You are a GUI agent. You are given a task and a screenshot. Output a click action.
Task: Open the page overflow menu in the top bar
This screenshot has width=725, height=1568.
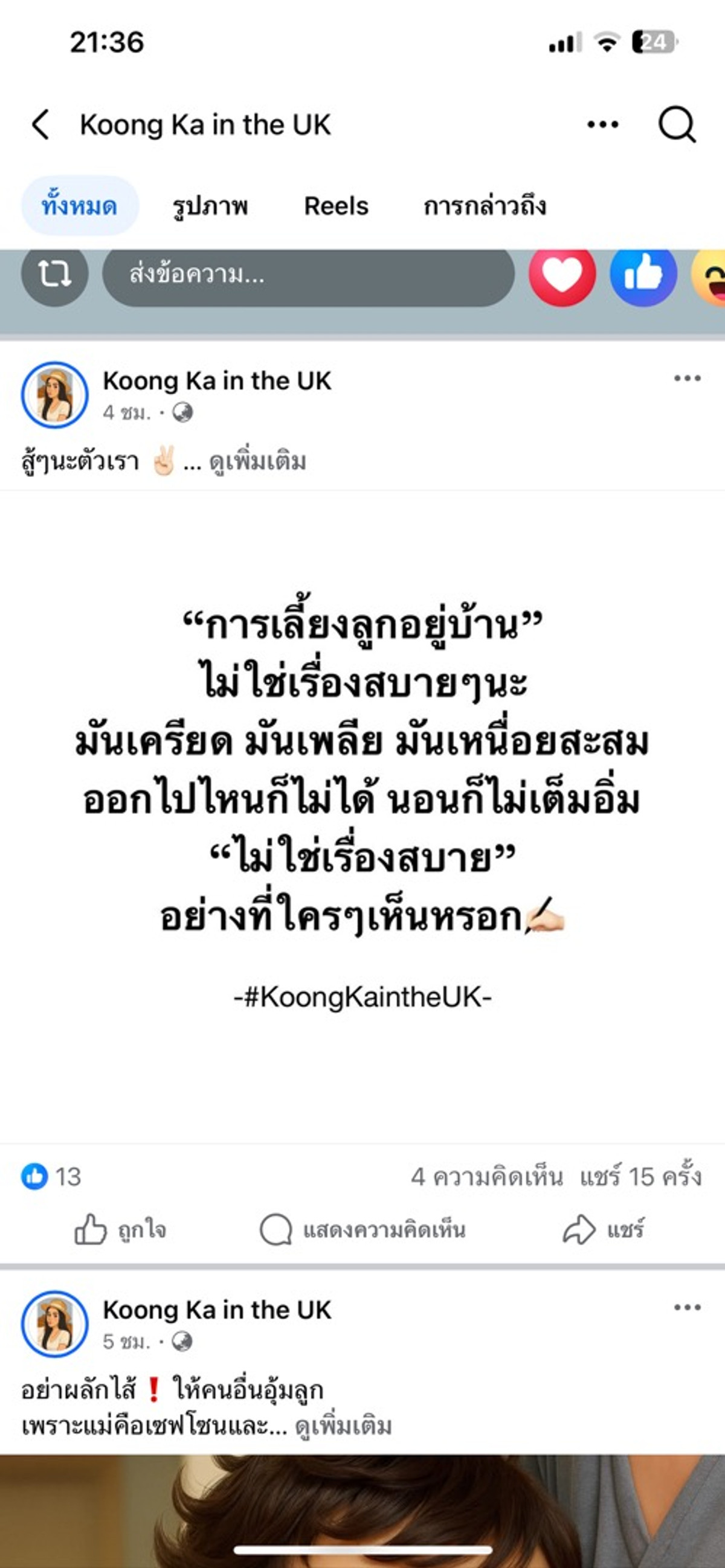point(602,125)
